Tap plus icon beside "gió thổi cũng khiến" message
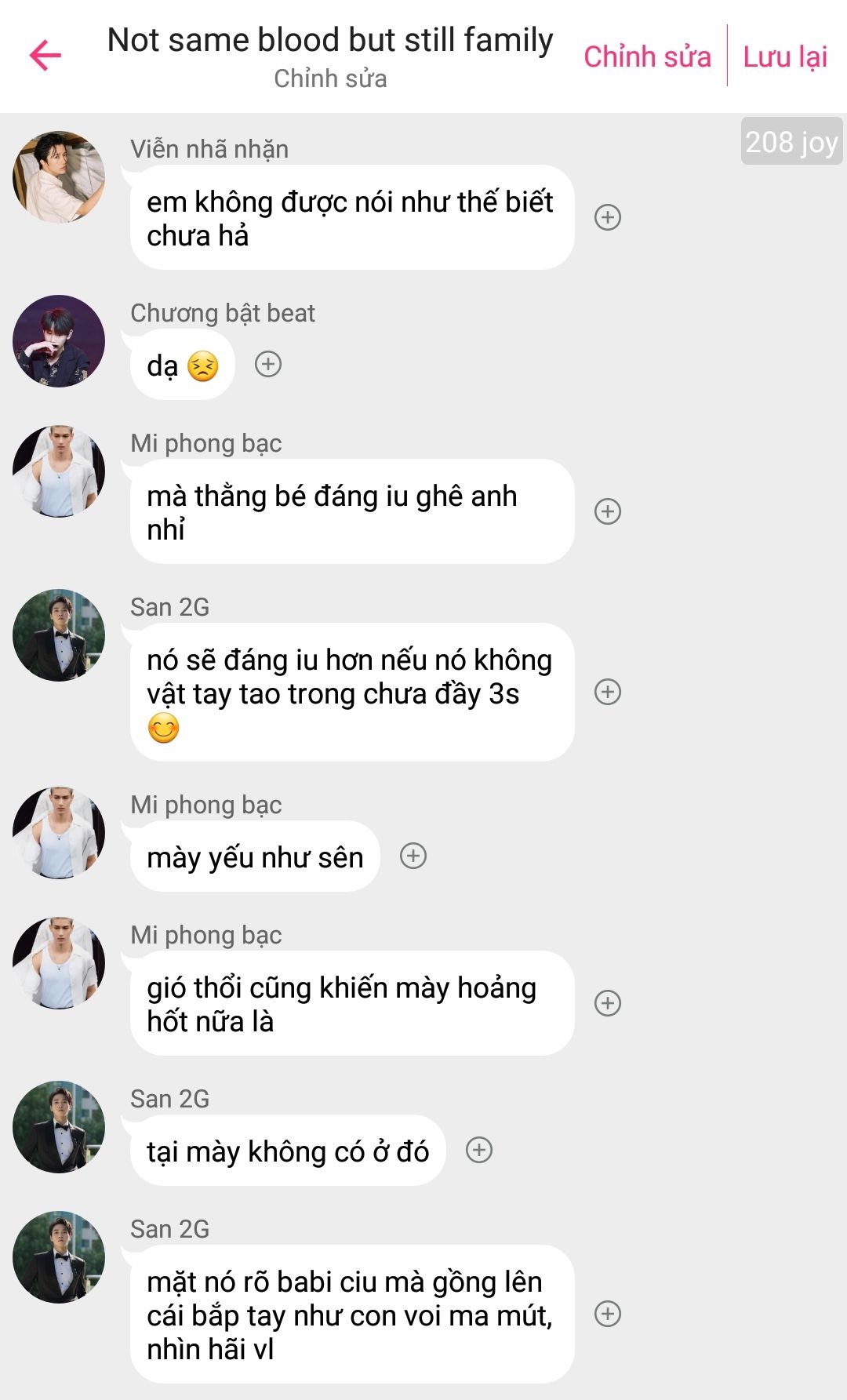847x1400 pixels. tap(608, 1003)
